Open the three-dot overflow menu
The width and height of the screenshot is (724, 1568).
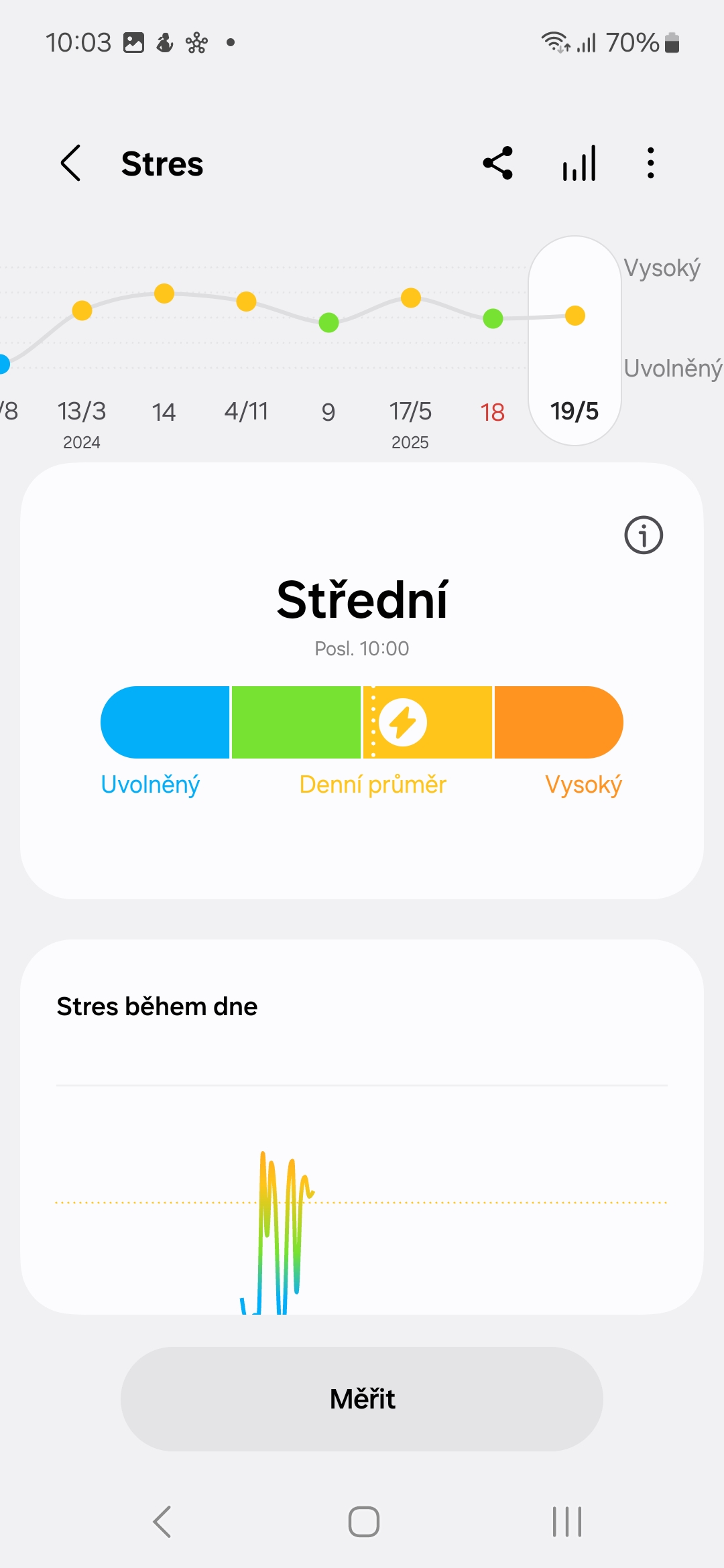650,163
